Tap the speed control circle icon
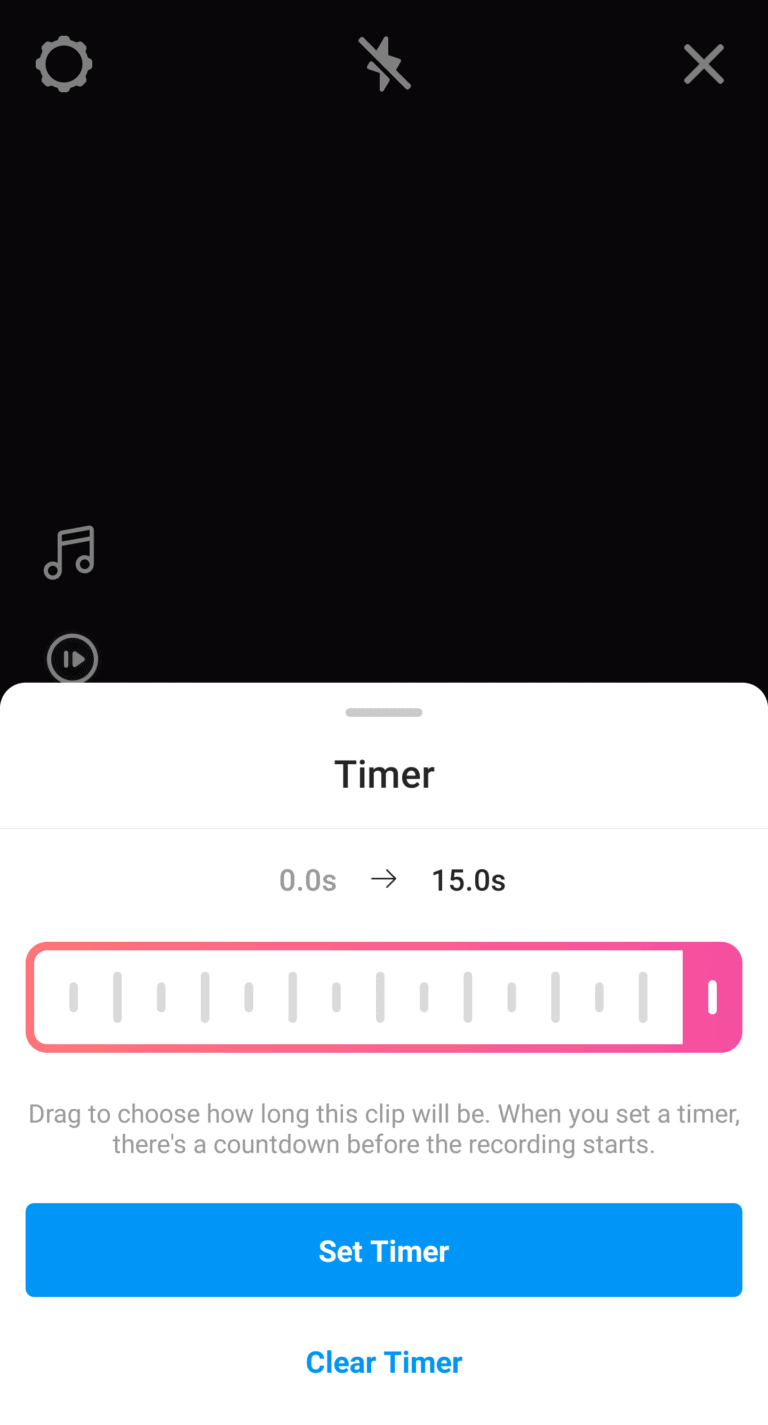768x1425 pixels. click(x=72, y=659)
